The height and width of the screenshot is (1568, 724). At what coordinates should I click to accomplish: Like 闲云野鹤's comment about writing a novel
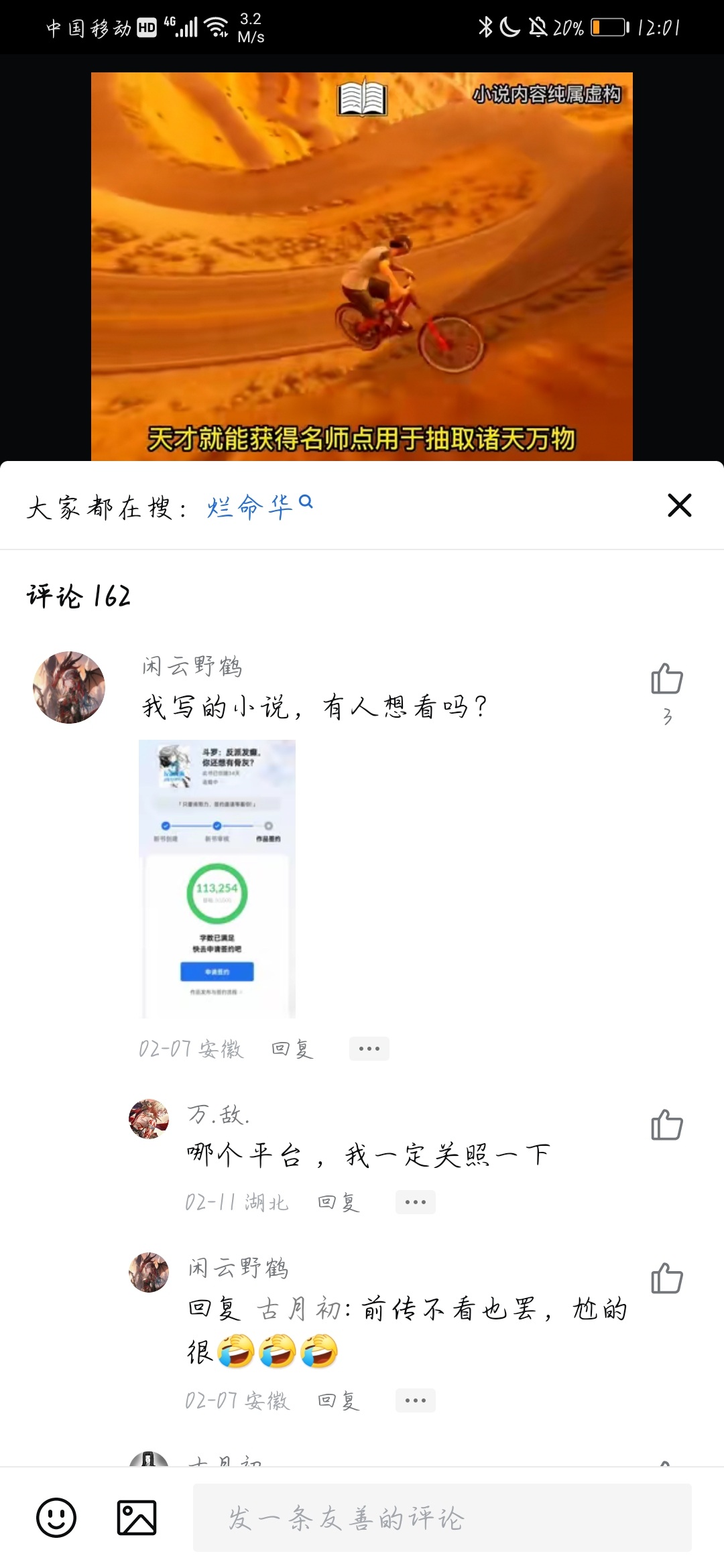click(x=666, y=679)
